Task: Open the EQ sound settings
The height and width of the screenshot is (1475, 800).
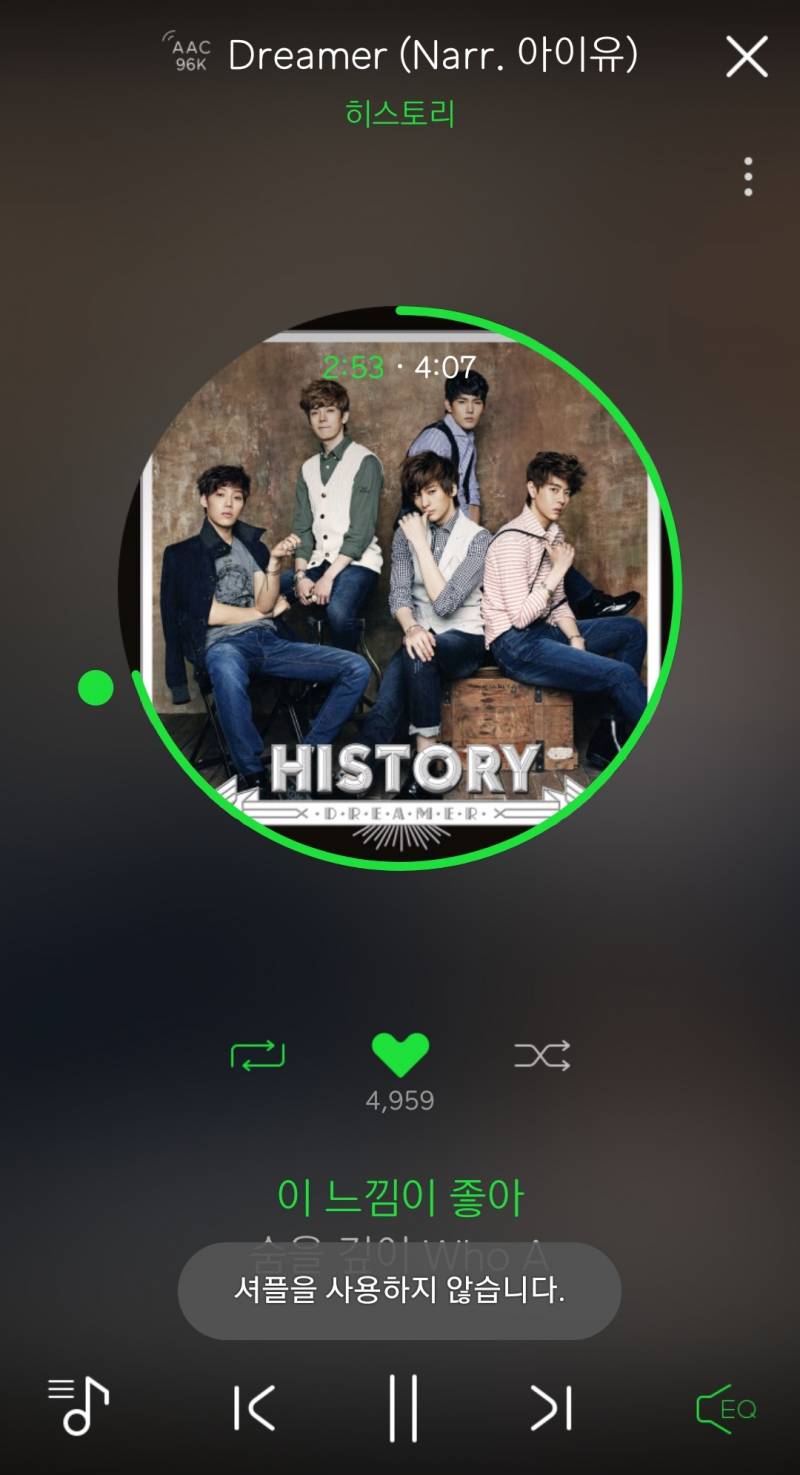Action: pyautogui.click(x=726, y=1409)
